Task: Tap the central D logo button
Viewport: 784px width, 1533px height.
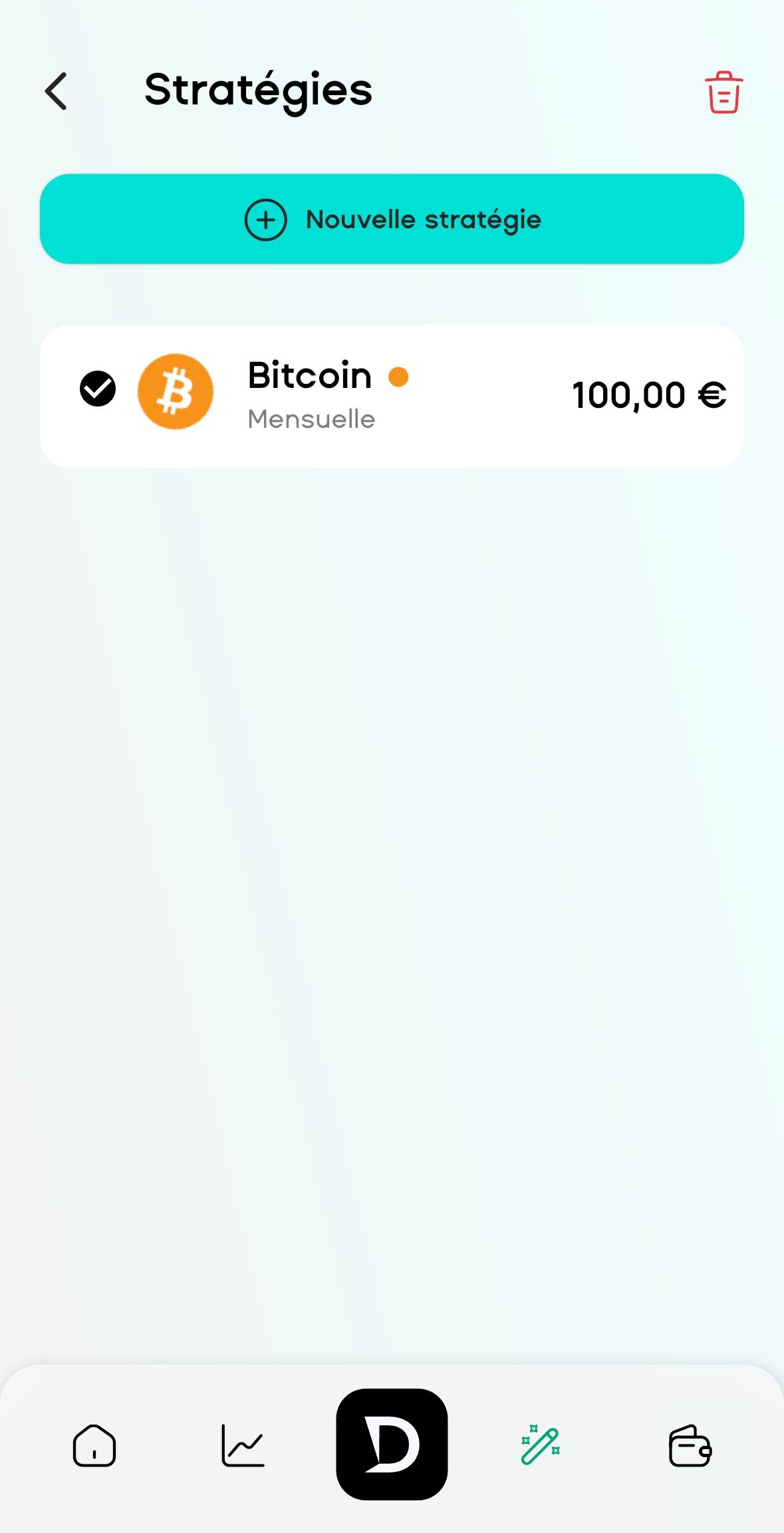Action: [392, 1444]
